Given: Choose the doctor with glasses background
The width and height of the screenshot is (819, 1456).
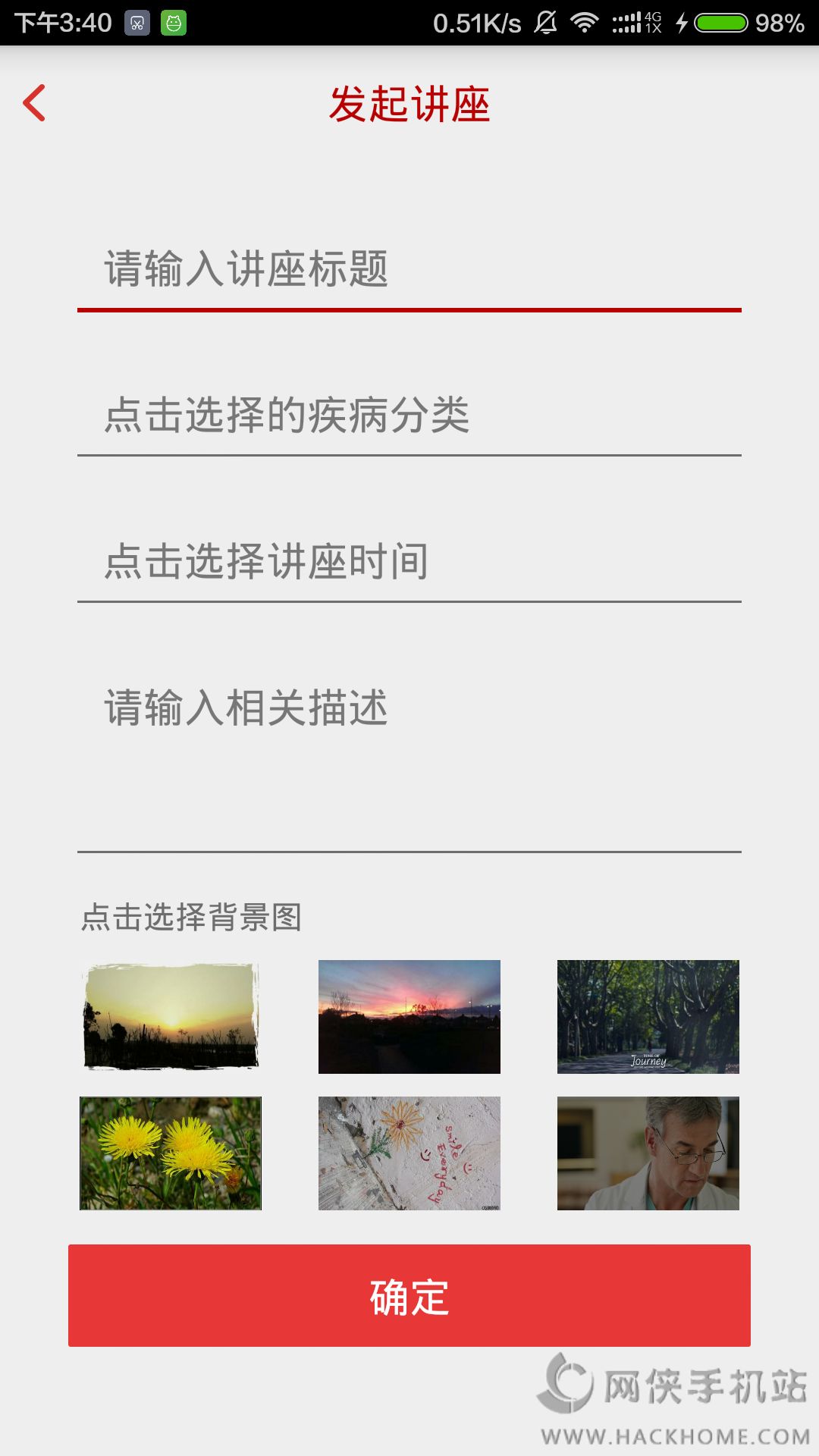Looking at the screenshot, I should 648,1153.
